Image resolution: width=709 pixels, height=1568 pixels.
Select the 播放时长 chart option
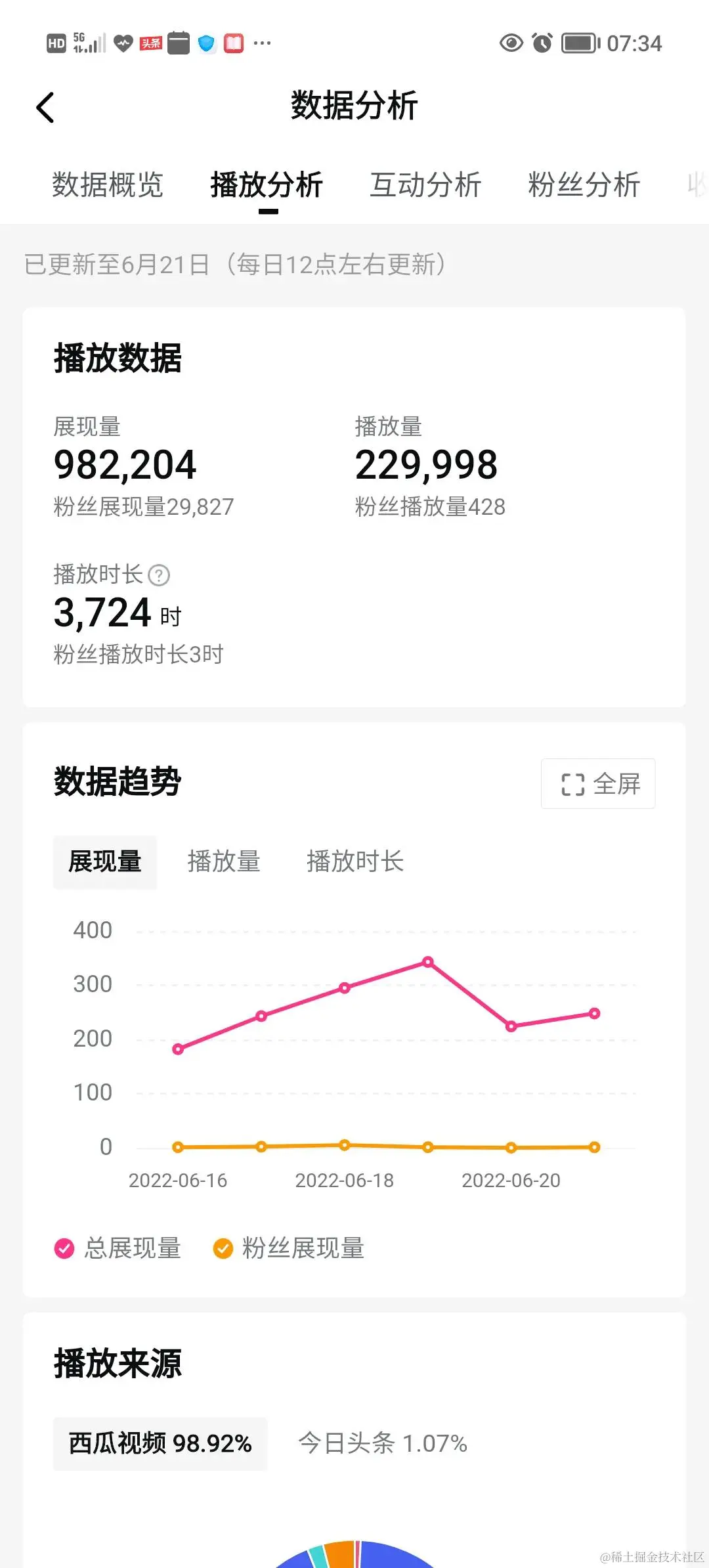click(x=355, y=862)
